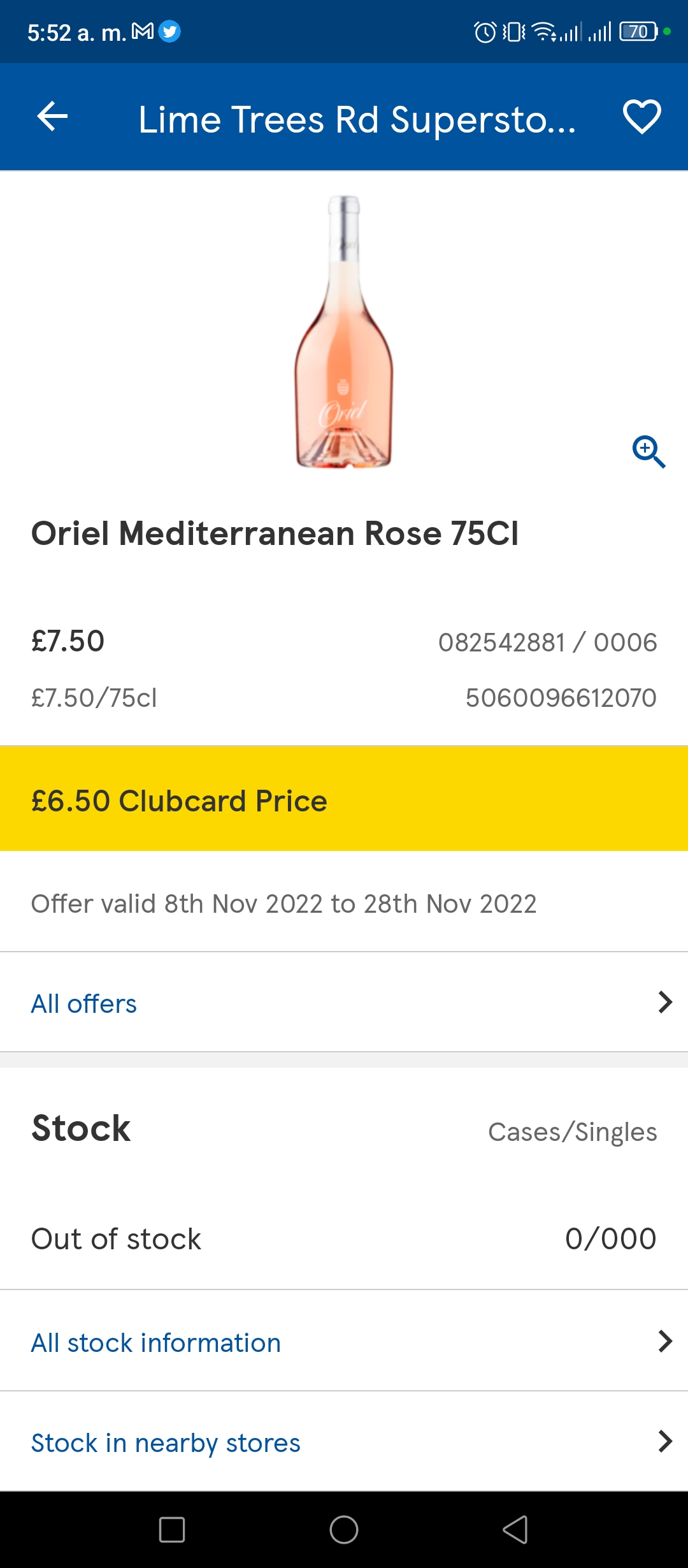Enlarge the product image with the magnifier icon
This screenshot has height=1568, width=688.
tap(649, 452)
